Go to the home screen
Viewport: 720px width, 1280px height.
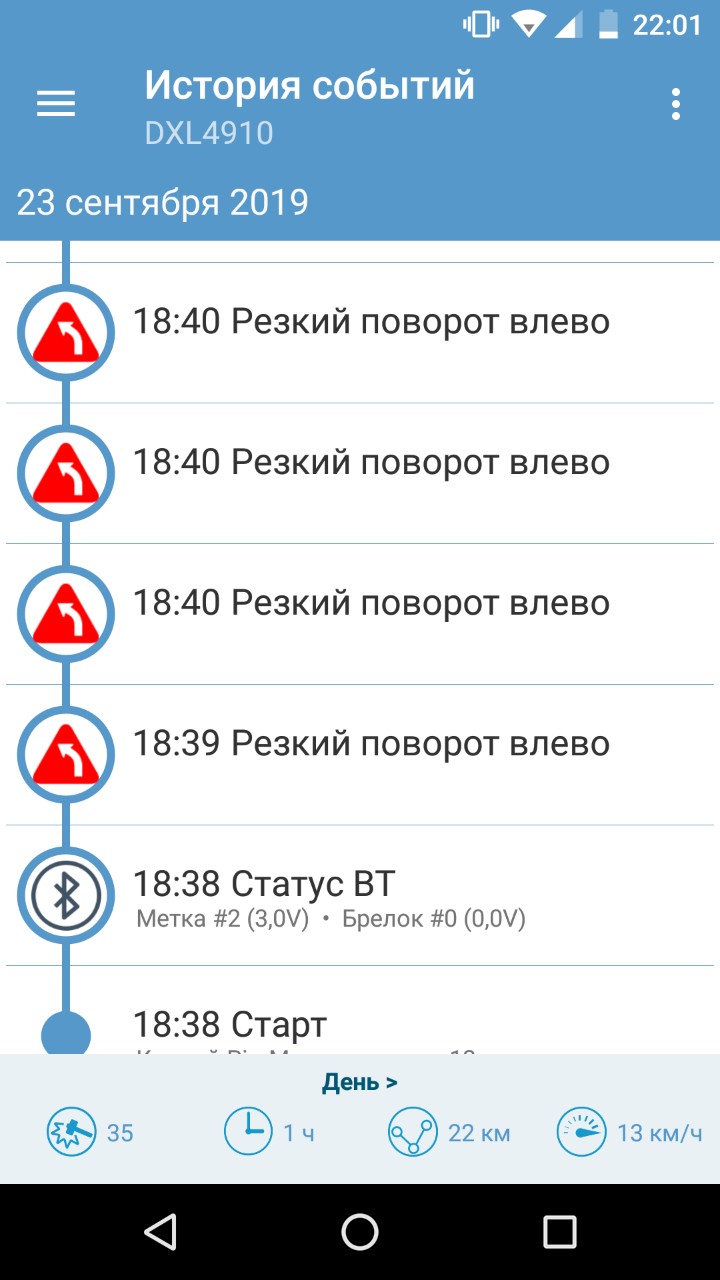click(360, 1231)
